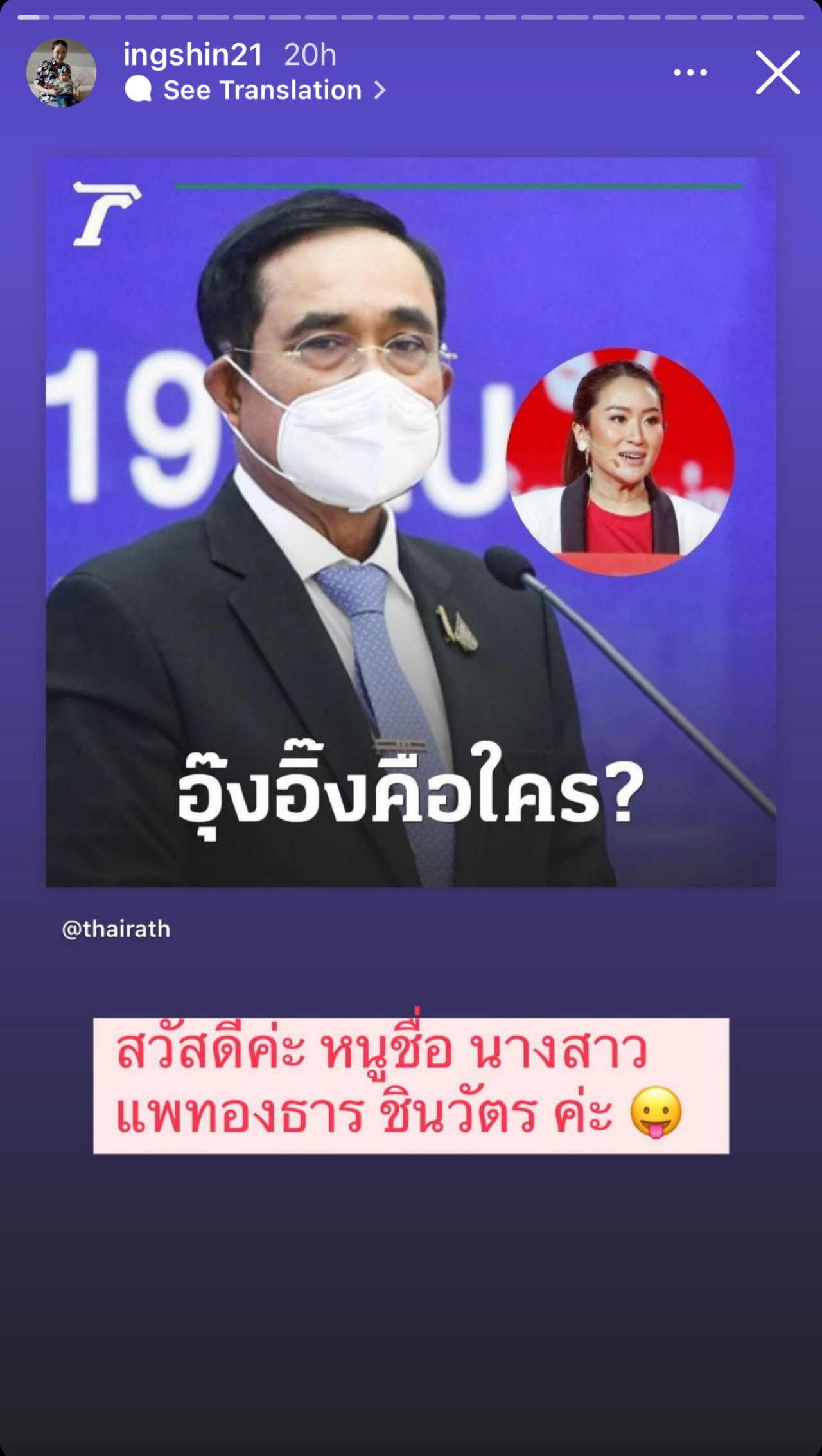Viewport: 822px width, 1456px height.
Task: Open the reshared @thairath post
Action: point(410,522)
